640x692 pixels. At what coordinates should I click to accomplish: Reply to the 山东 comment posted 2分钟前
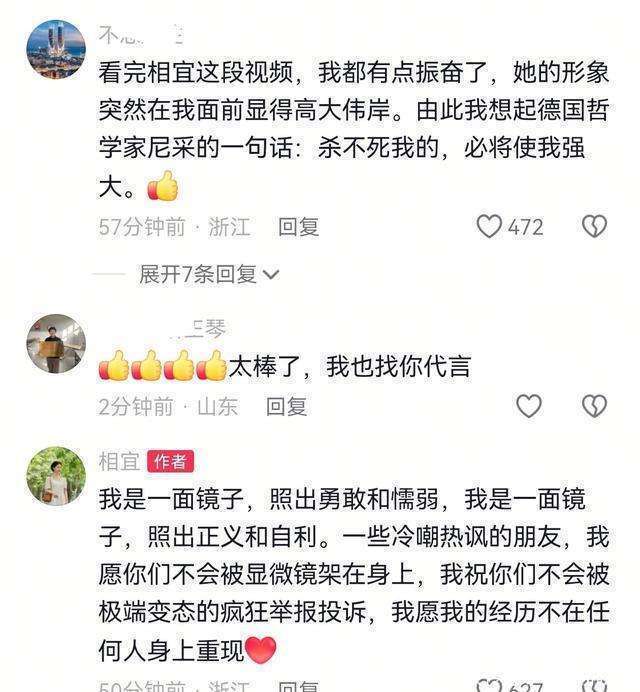click(286, 407)
